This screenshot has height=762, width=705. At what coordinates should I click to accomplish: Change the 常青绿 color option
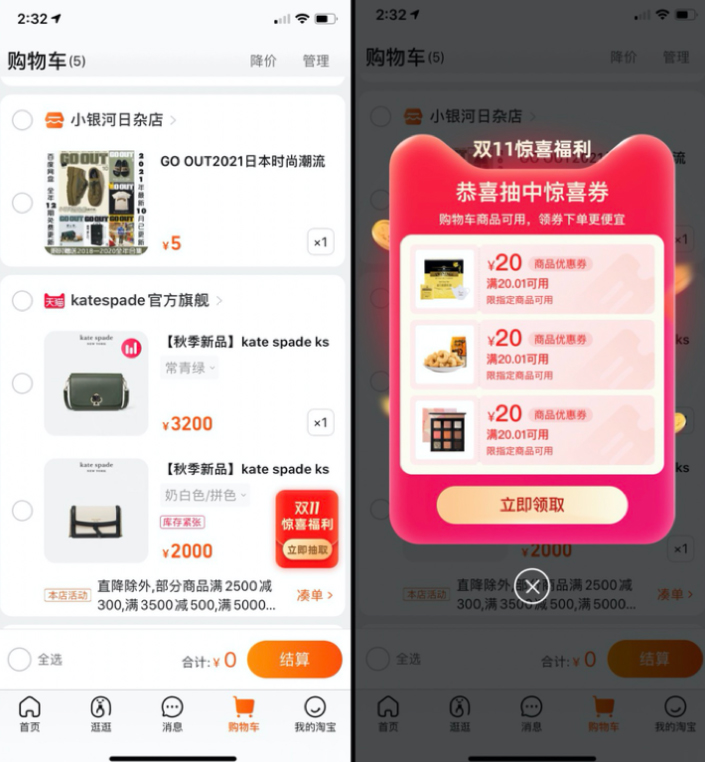(x=190, y=368)
